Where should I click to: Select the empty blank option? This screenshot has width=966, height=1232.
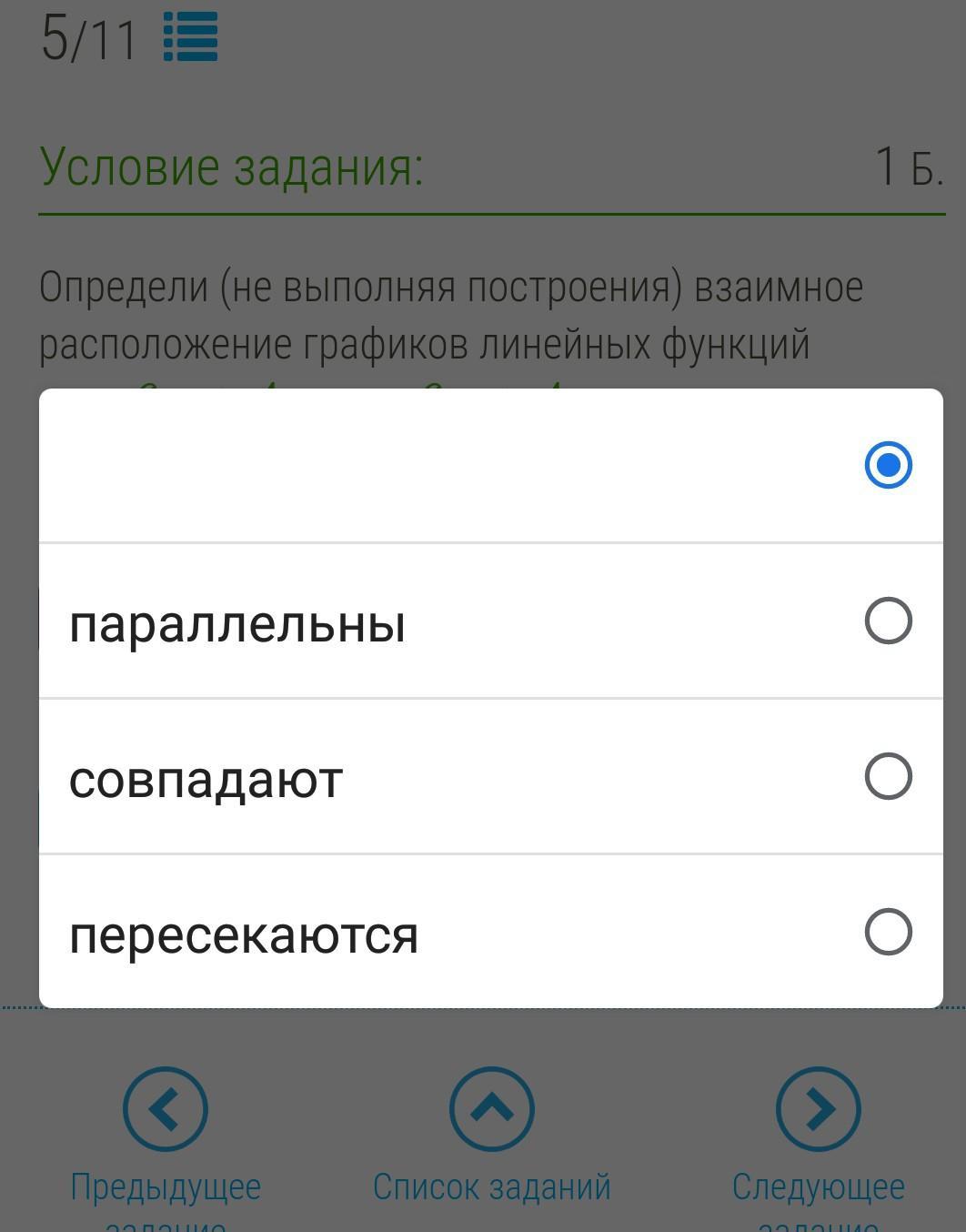pos(490,466)
